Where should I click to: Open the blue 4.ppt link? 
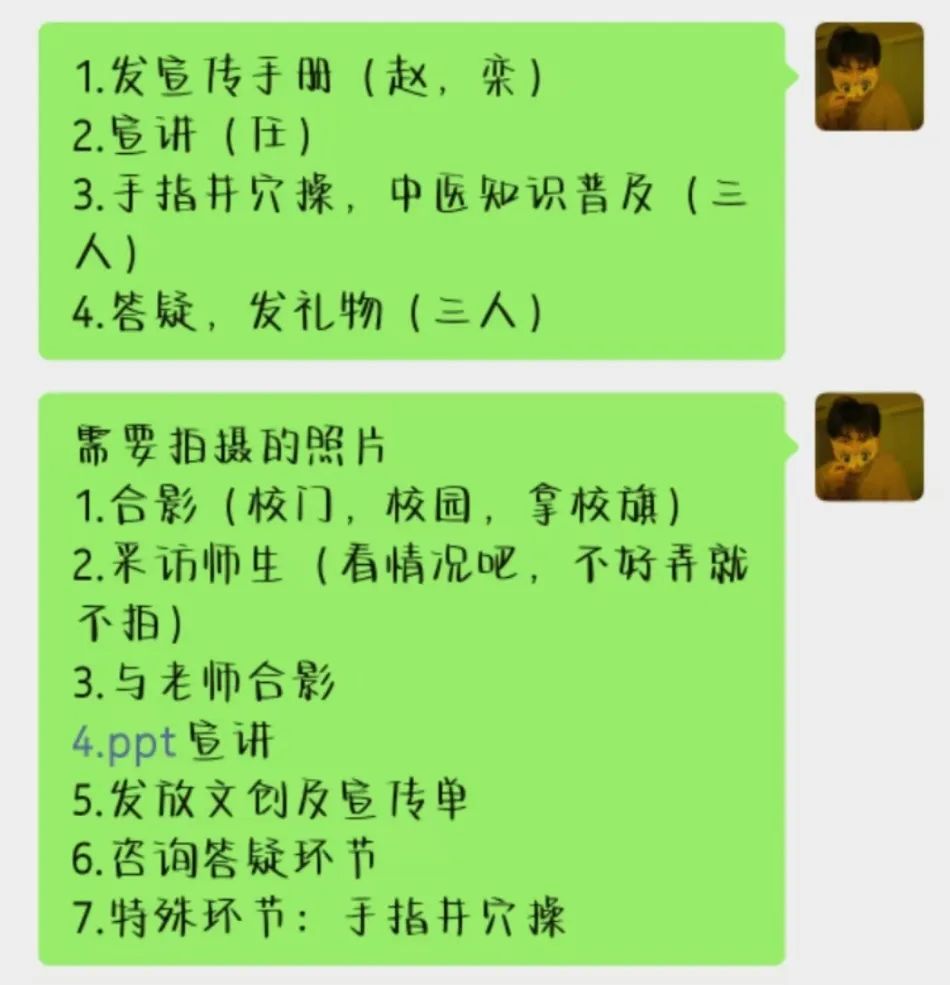(124, 743)
